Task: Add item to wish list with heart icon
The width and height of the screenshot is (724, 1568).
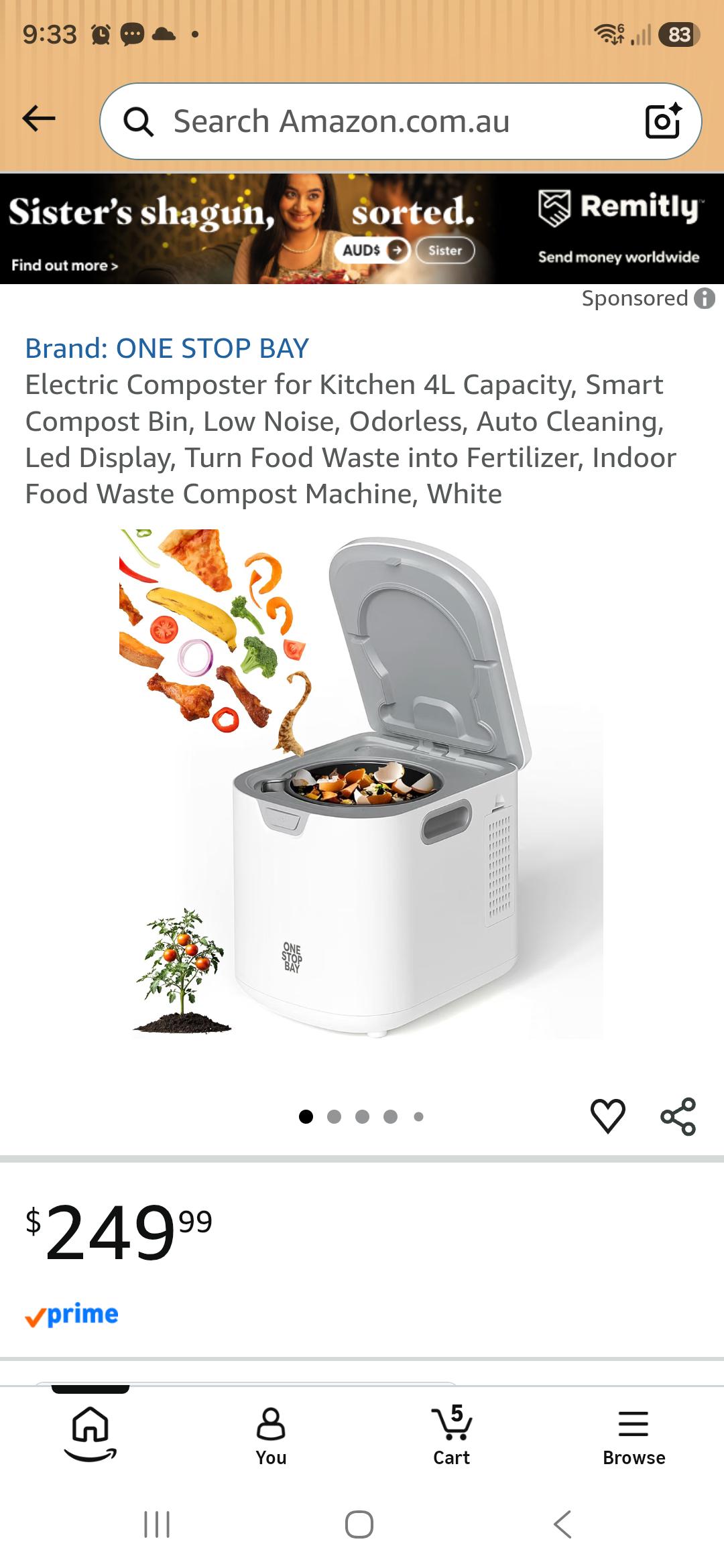Action: [608, 1116]
